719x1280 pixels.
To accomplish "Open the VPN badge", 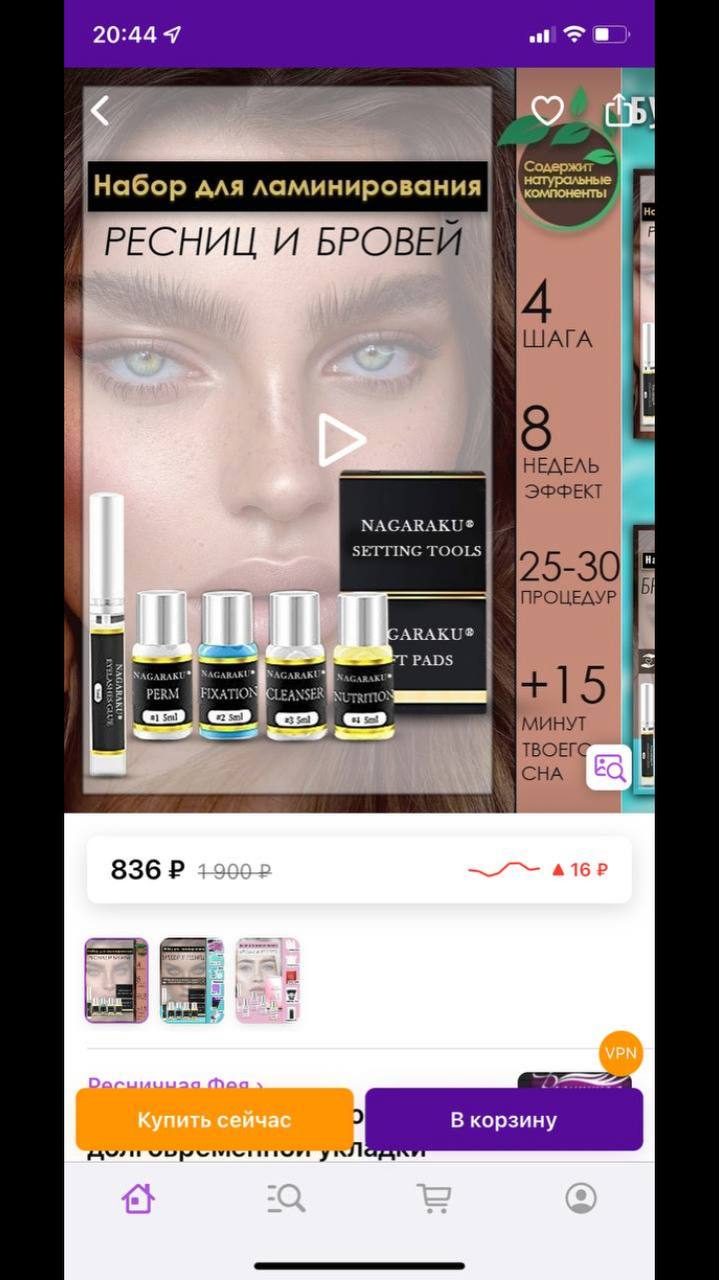I will coord(621,1053).
